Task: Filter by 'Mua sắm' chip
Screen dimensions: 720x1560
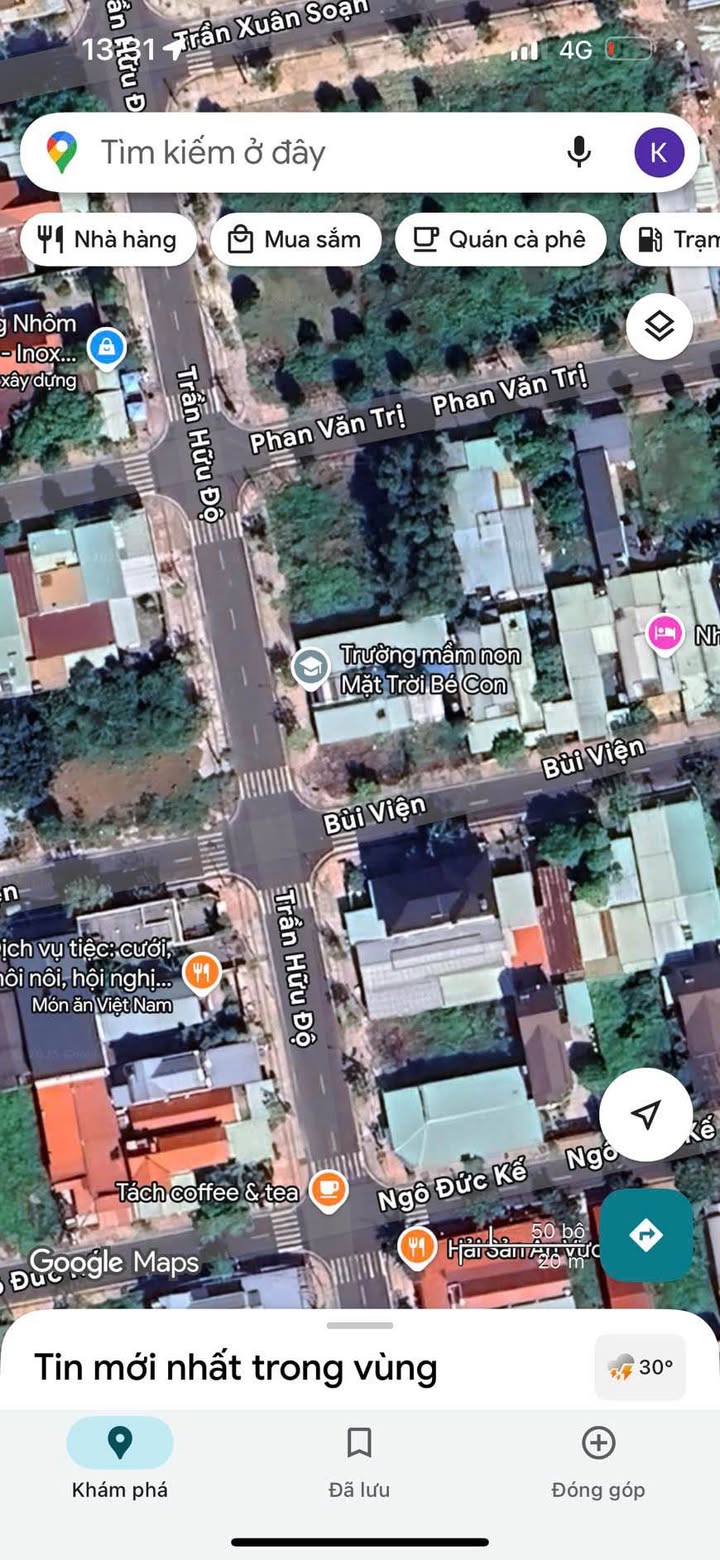Action: 296,239
